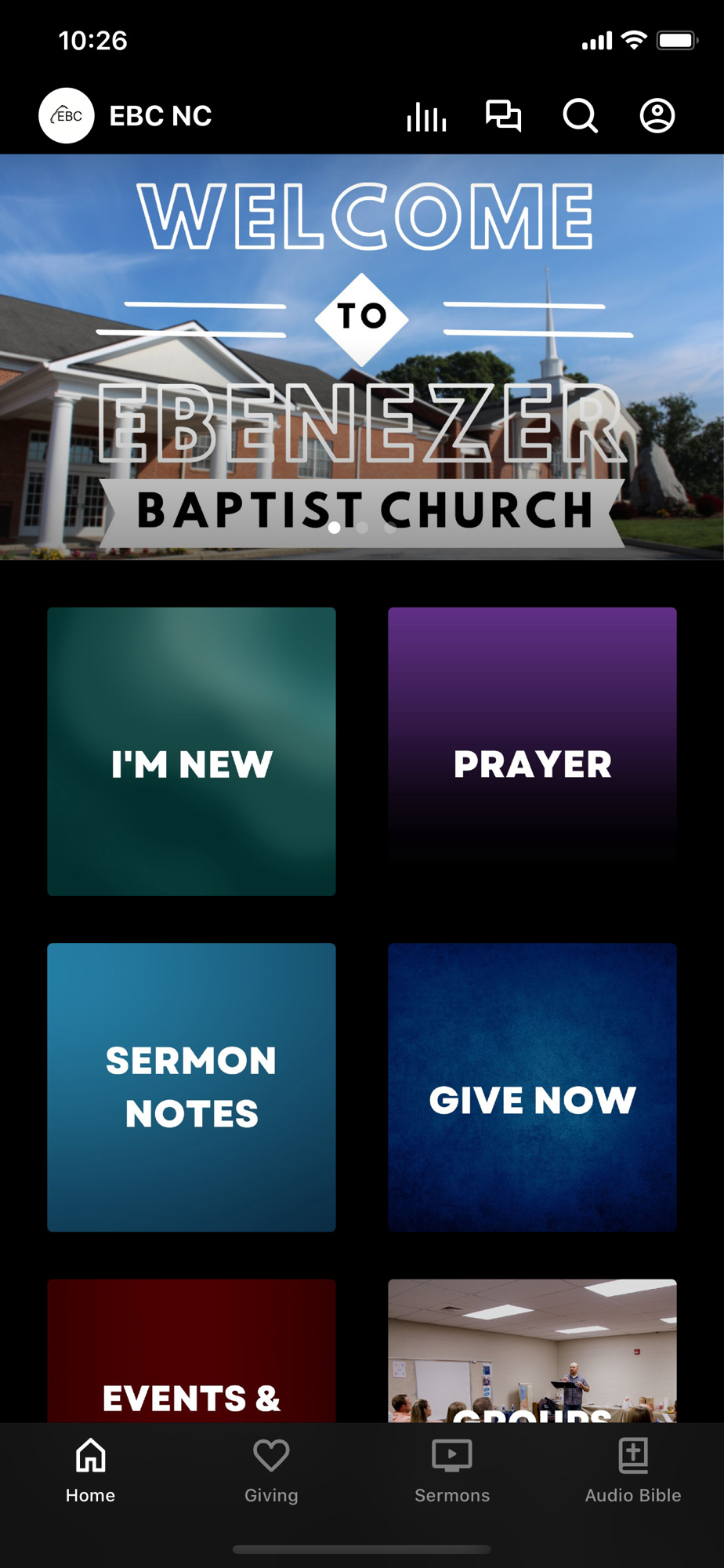Open the audio bars icon in header
This screenshot has height=1568, width=724.
pyautogui.click(x=426, y=117)
